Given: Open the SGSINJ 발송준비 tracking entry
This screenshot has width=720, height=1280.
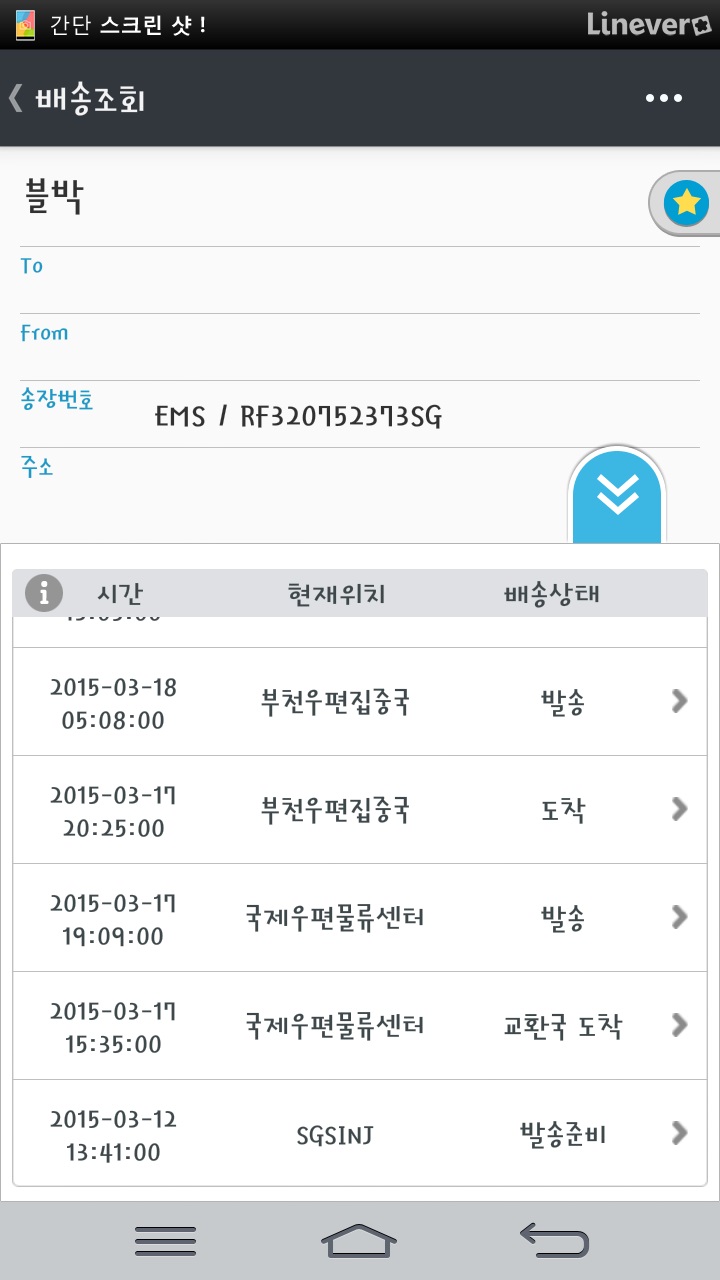Looking at the screenshot, I should pos(359,1134).
